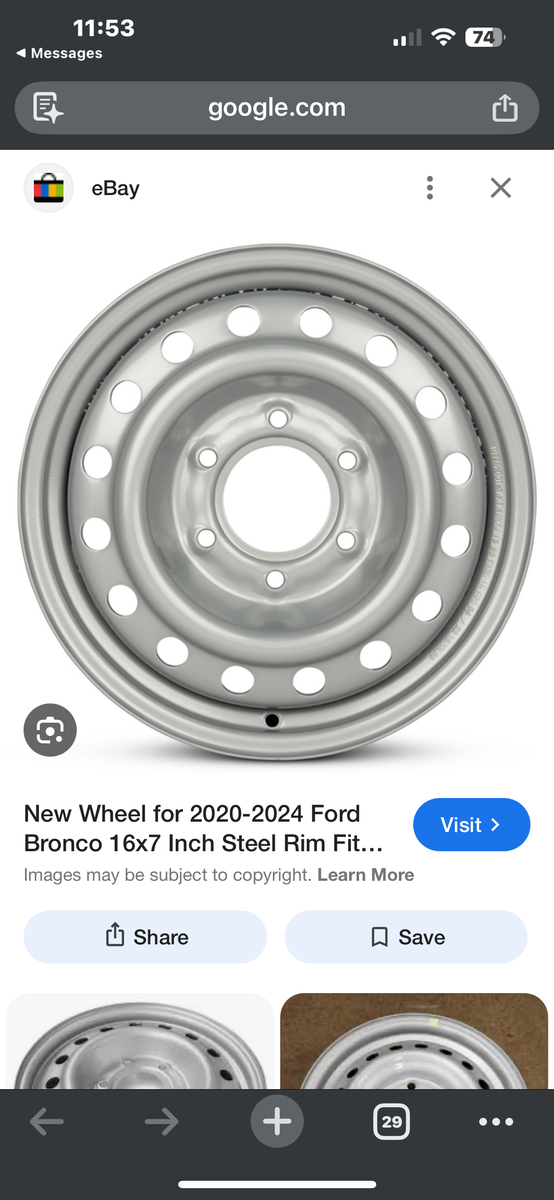Tap the google.com address bar
The image size is (554, 1200).
(x=277, y=108)
